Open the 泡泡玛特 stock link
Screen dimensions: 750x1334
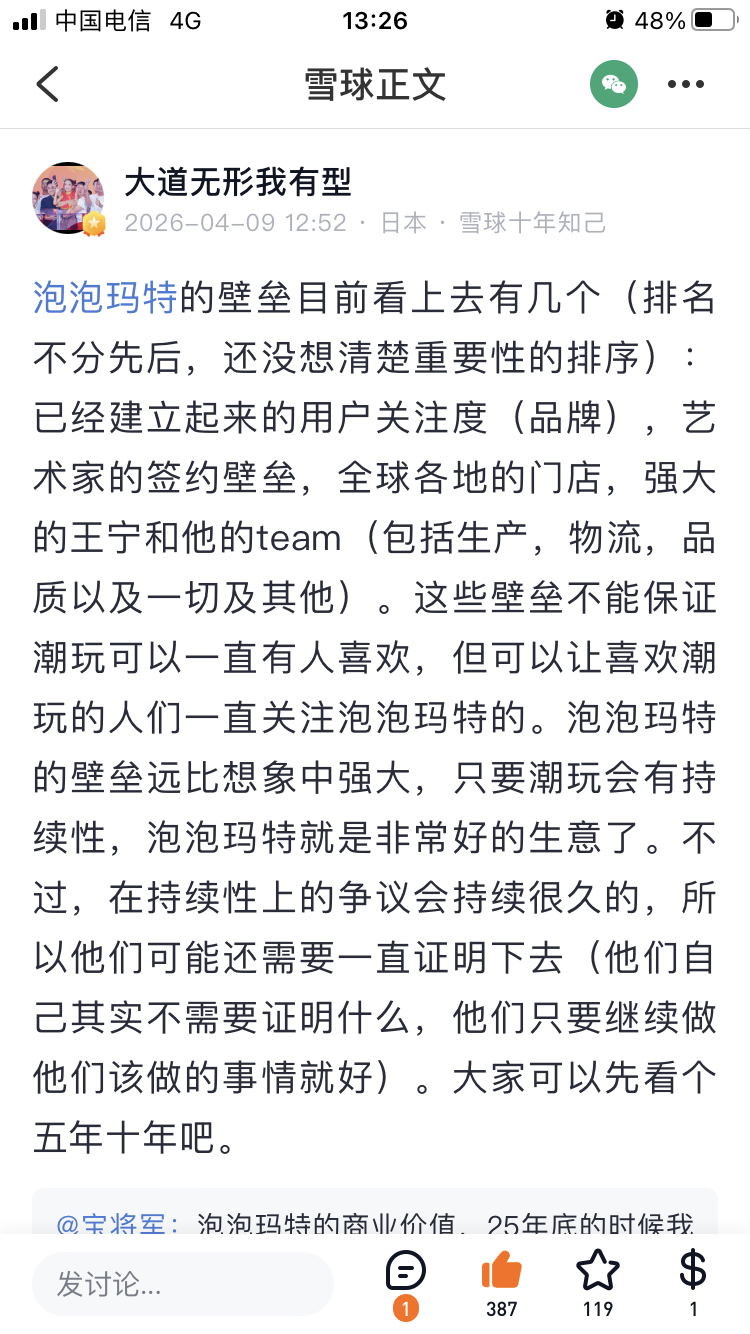tap(105, 298)
